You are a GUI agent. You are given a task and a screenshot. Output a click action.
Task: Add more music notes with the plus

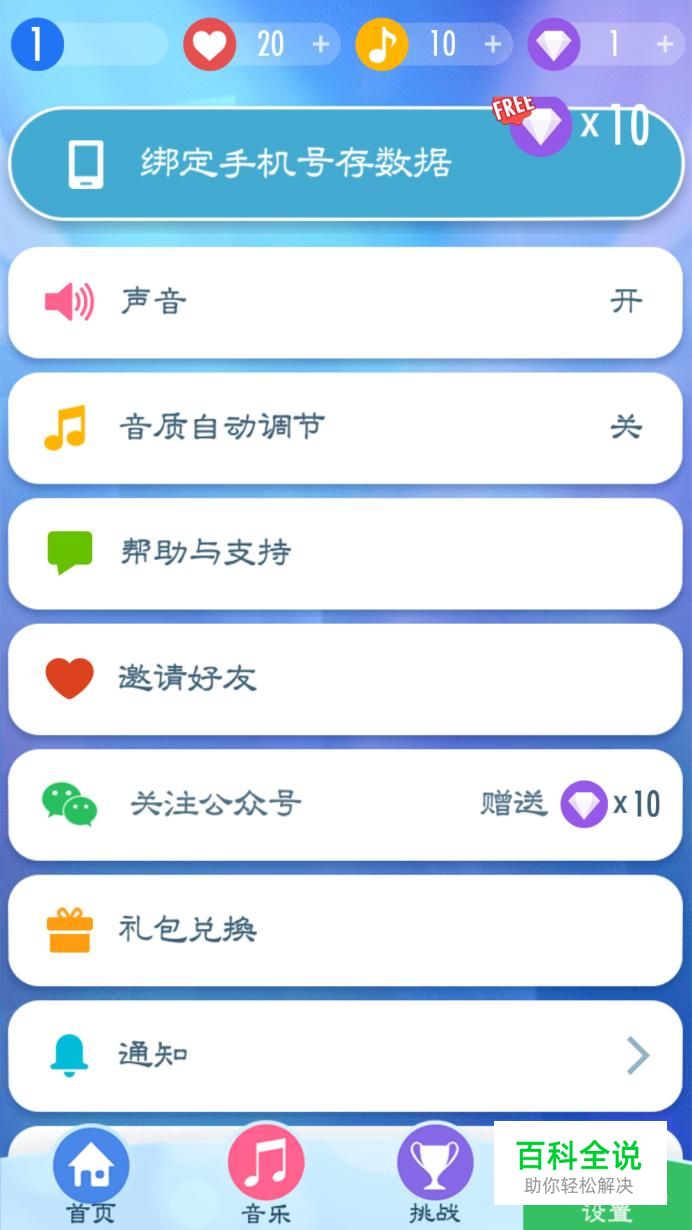[x=492, y=44]
